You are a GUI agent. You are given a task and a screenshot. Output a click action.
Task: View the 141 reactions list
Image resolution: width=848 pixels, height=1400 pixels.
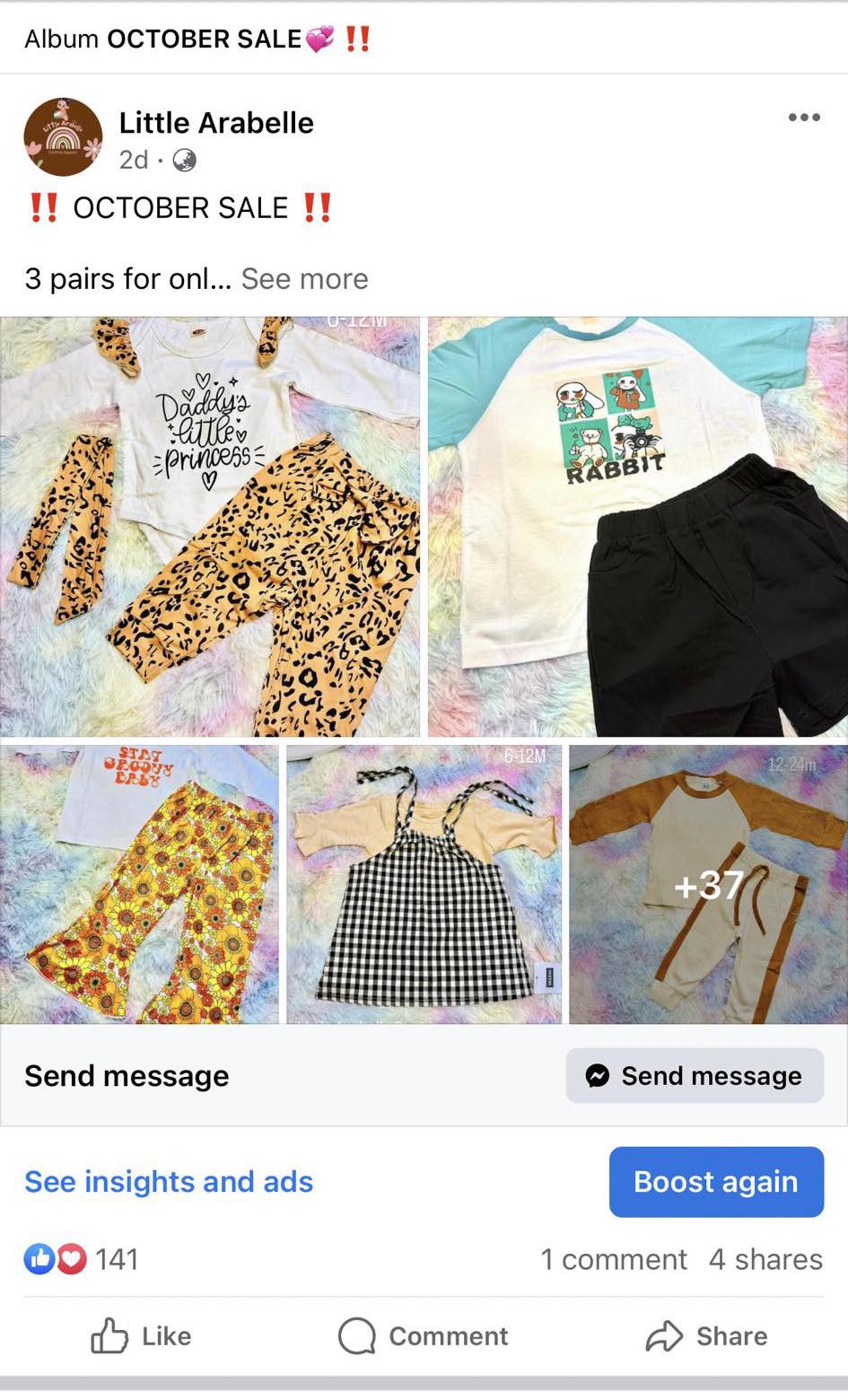[83, 1259]
